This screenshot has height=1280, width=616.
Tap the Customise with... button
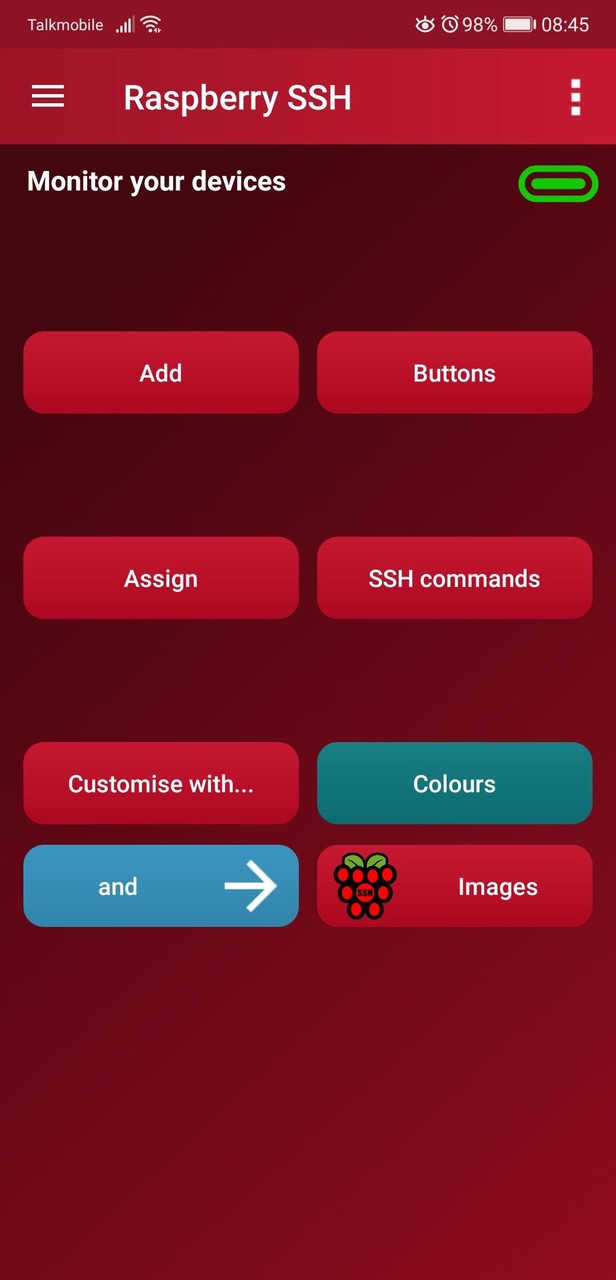point(161,783)
